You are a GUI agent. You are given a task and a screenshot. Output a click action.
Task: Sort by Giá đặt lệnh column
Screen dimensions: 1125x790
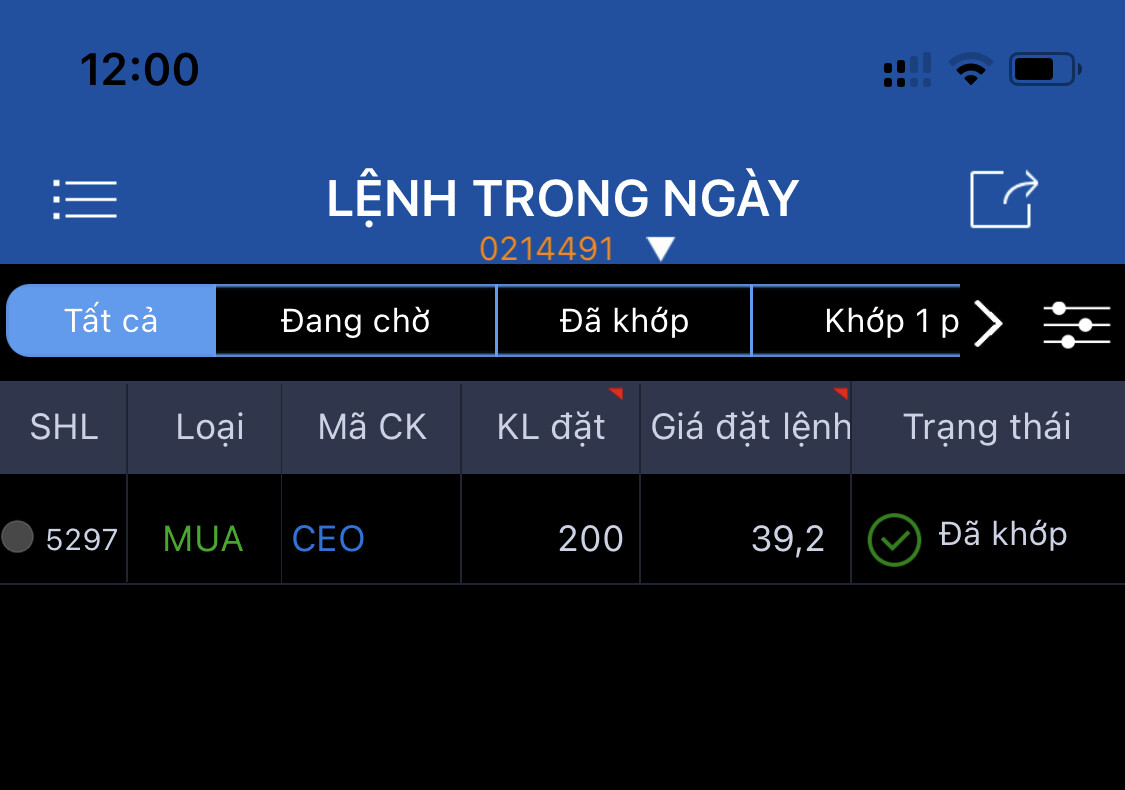(x=749, y=427)
